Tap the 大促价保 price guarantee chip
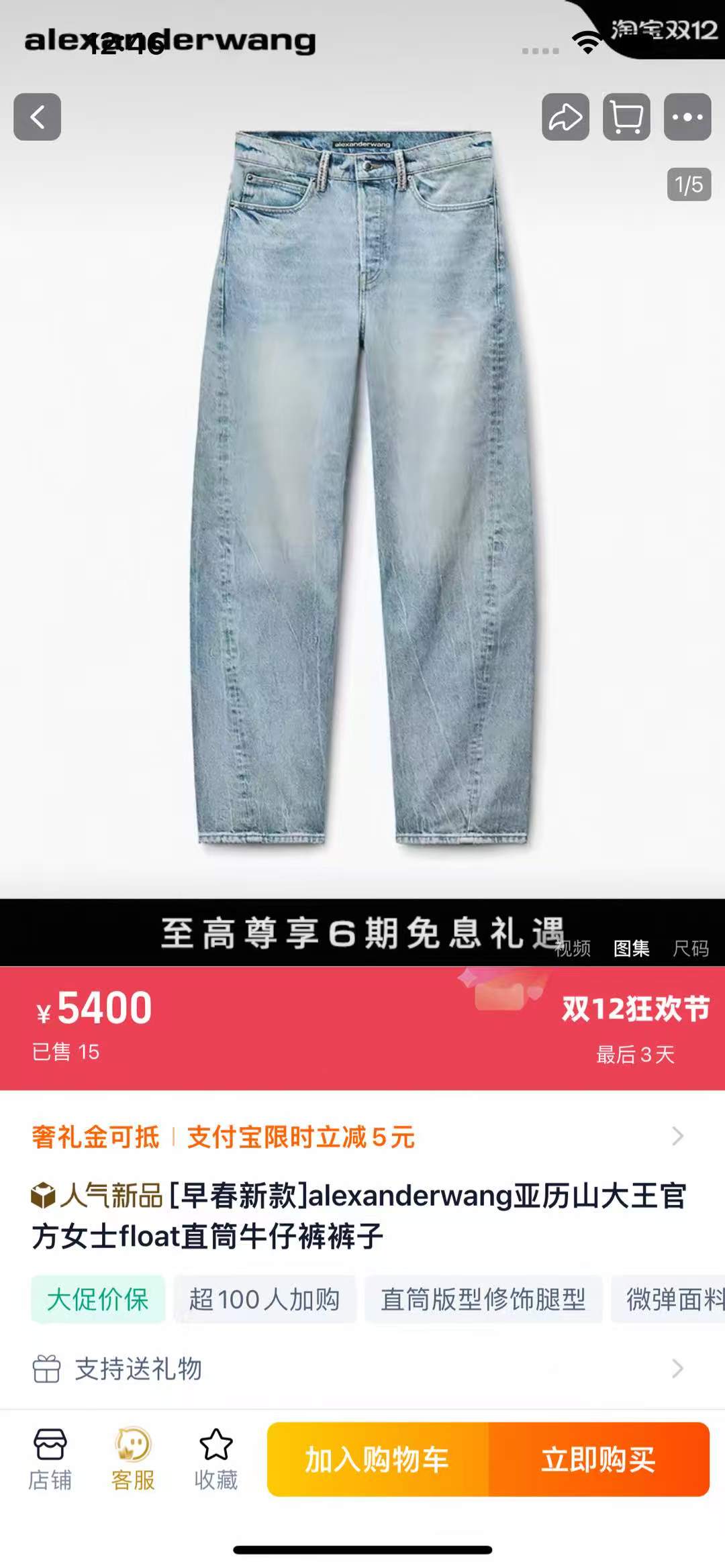The width and height of the screenshot is (725, 1568). (x=98, y=1300)
